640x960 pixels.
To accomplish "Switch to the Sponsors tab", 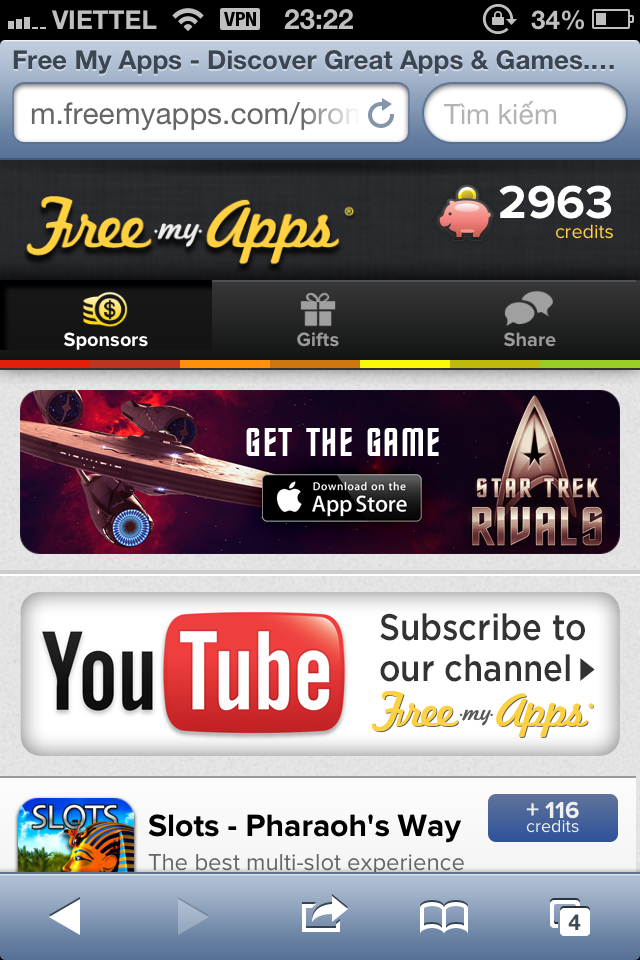I will coord(106,322).
